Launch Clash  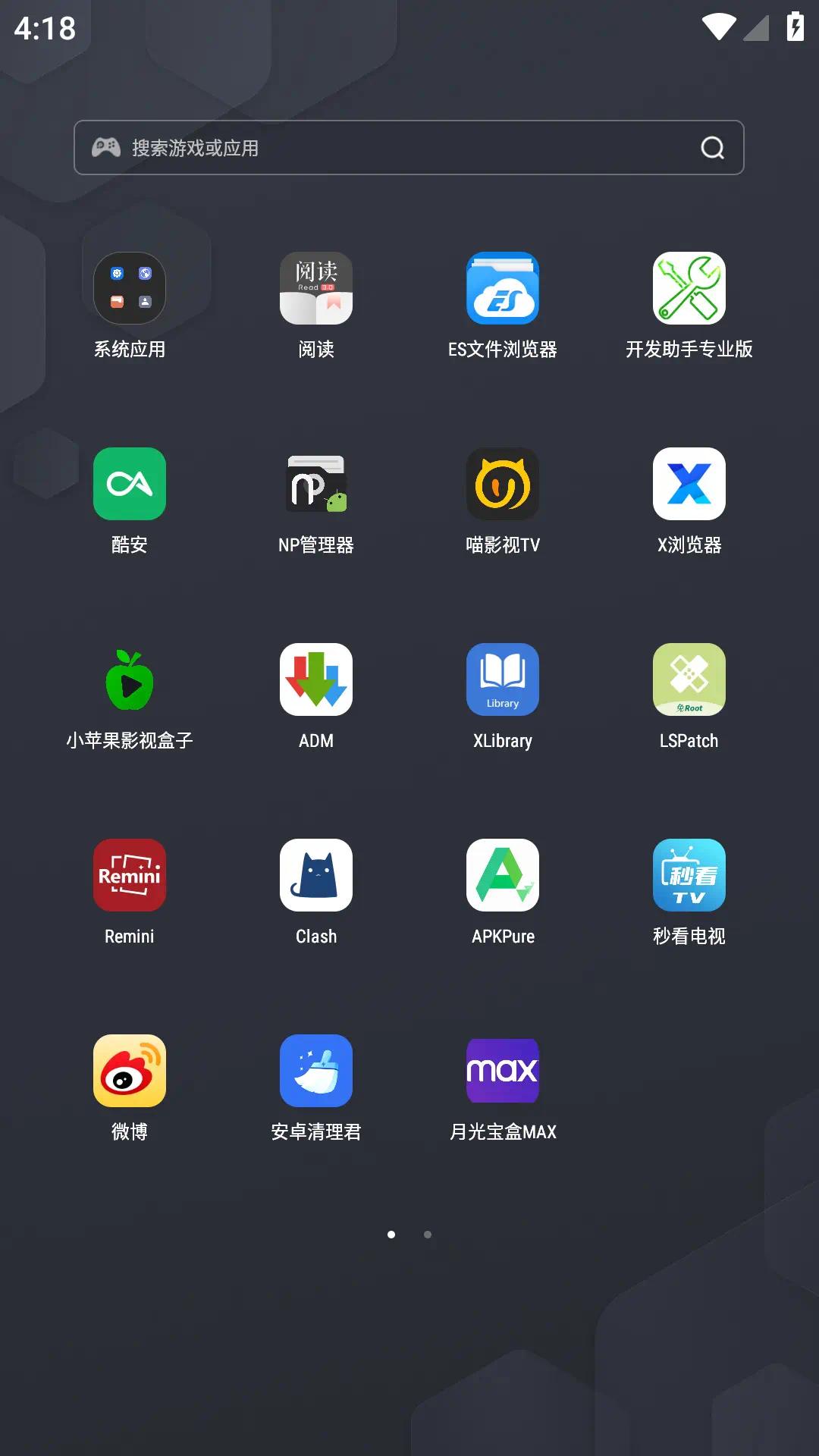[x=316, y=875]
